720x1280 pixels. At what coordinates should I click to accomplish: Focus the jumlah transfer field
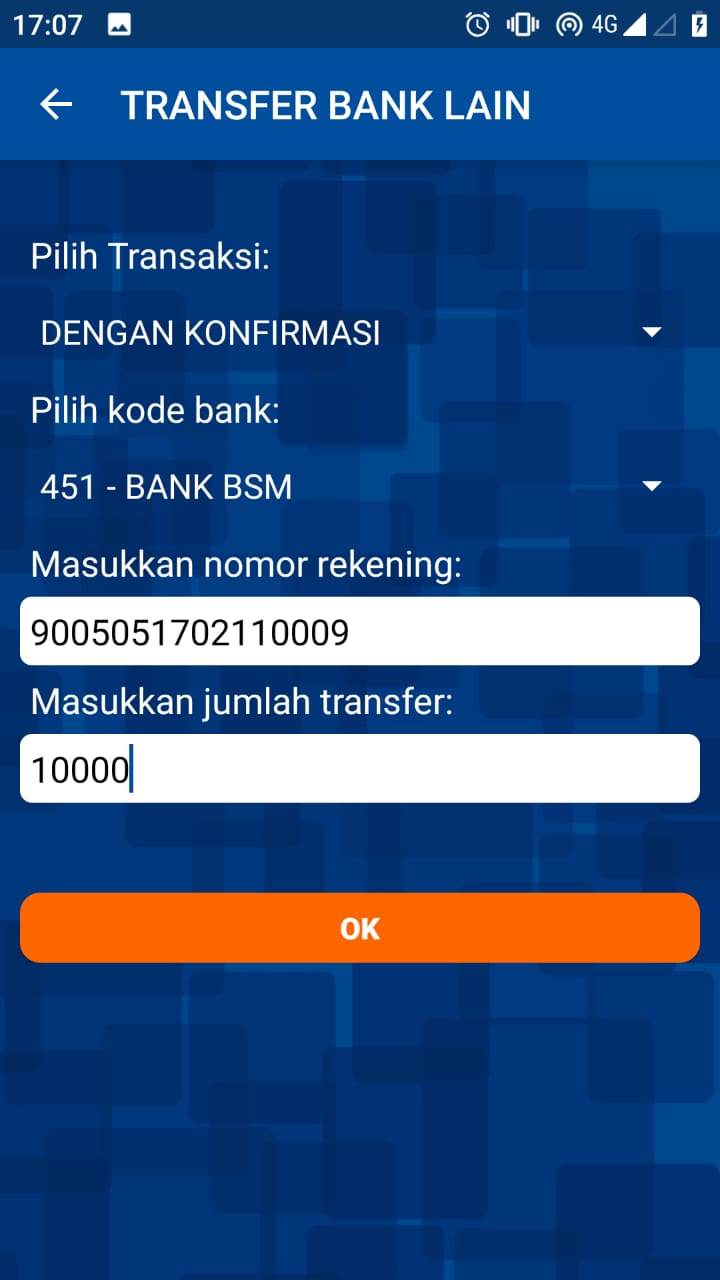click(x=360, y=769)
